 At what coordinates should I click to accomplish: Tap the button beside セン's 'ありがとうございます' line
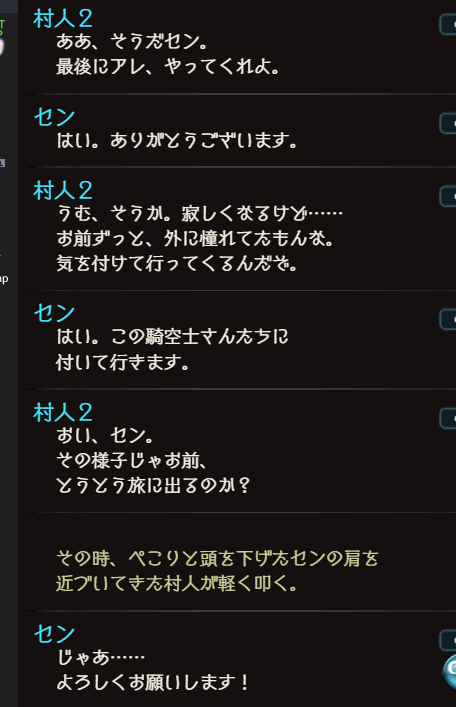tap(448, 124)
